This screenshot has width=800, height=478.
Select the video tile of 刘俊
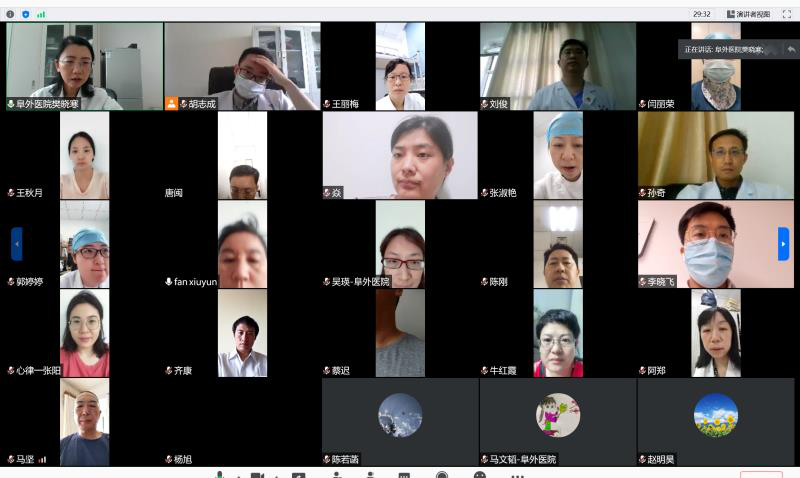(x=558, y=66)
